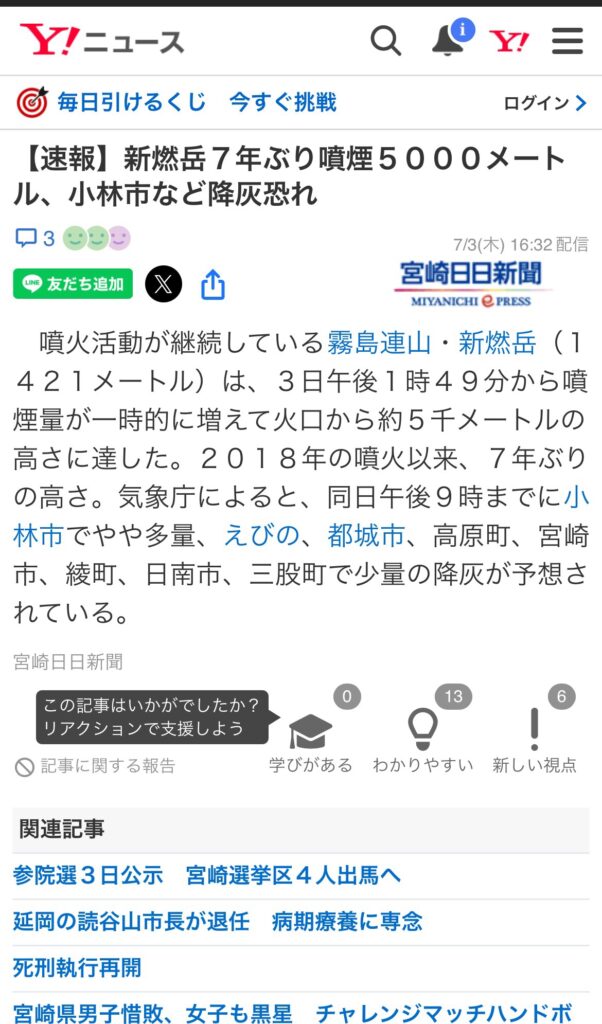Go to Yahoo! Japan top page
The height and width of the screenshot is (1024, 602).
[509, 41]
